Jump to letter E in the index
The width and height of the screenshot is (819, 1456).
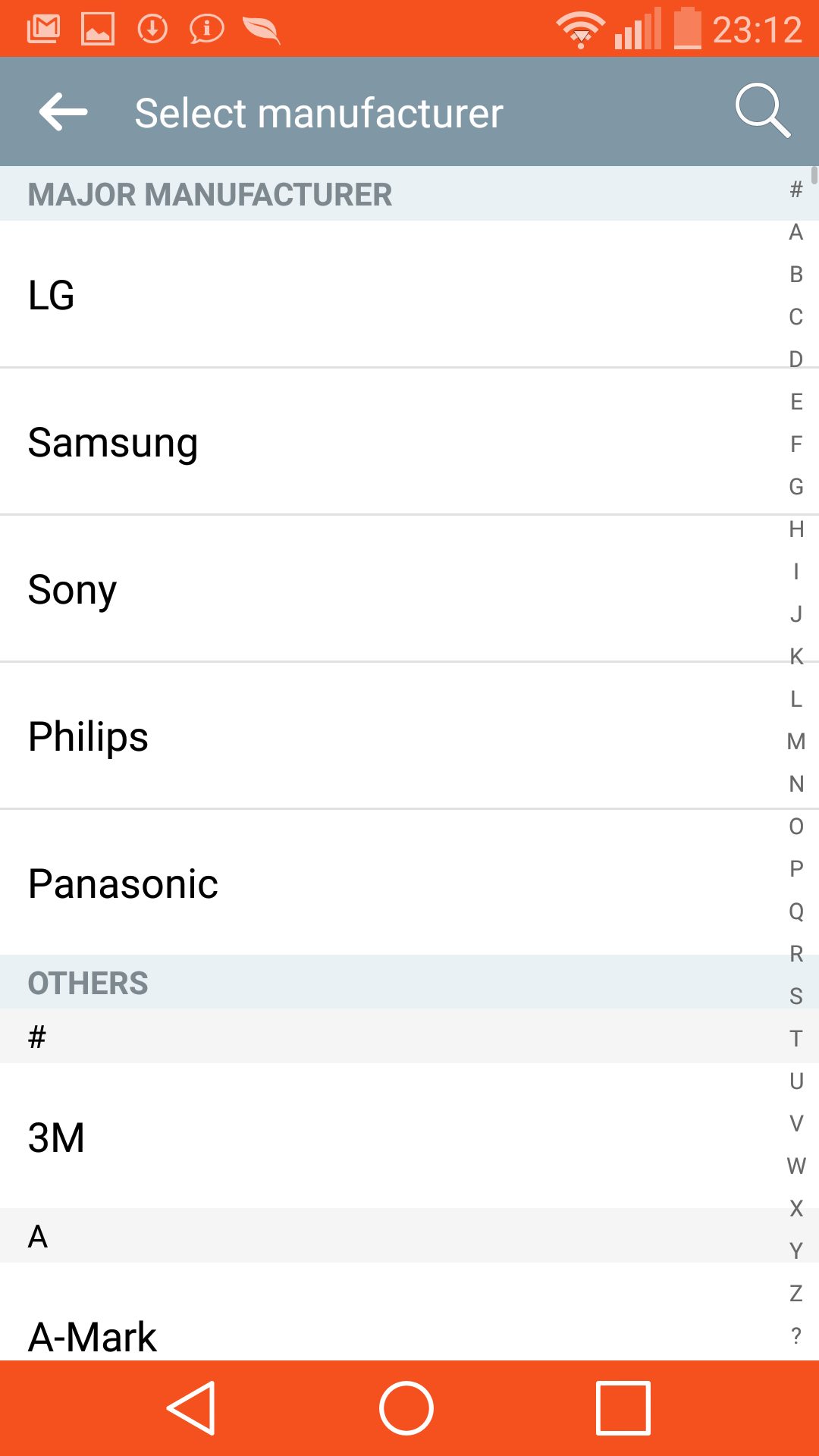click(x=795, y=401)
